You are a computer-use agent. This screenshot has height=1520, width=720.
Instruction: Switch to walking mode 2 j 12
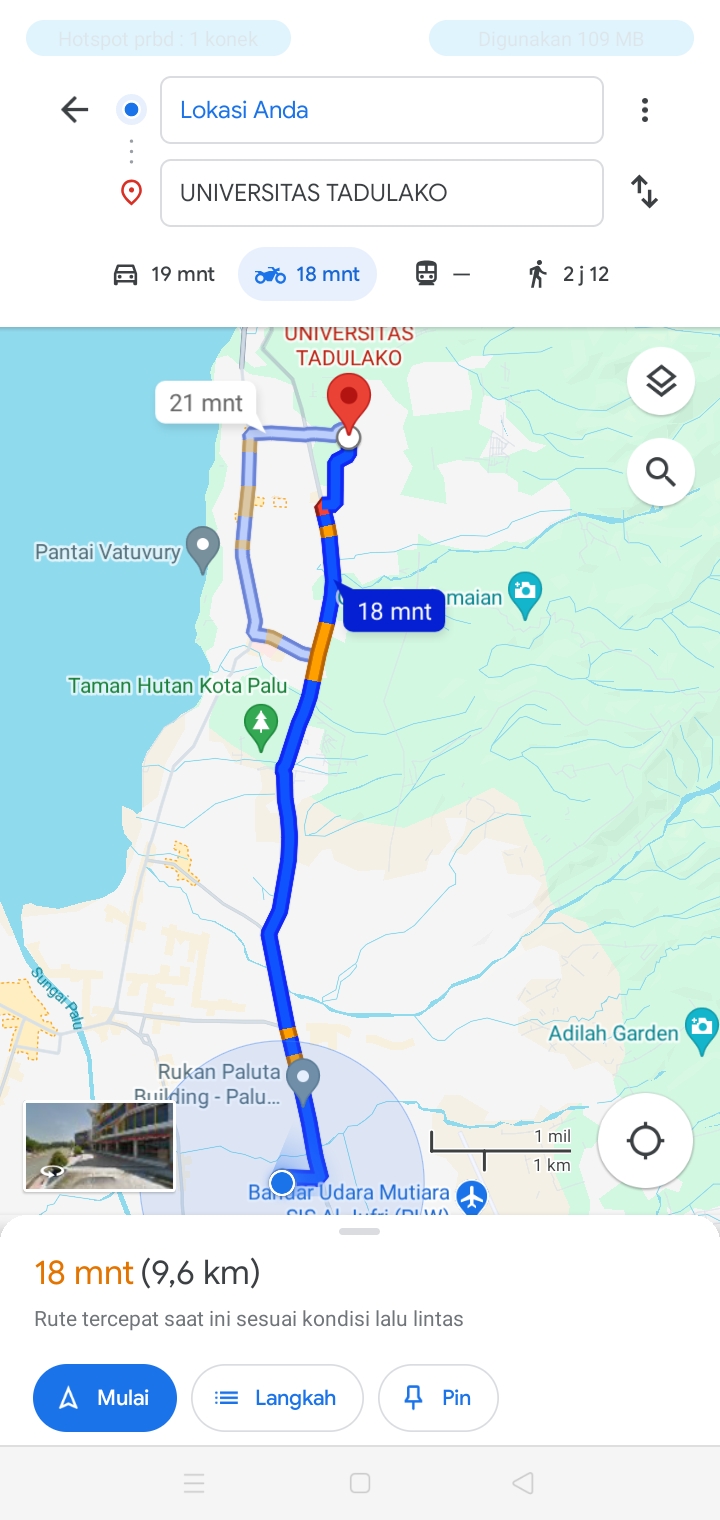[568, 274]
